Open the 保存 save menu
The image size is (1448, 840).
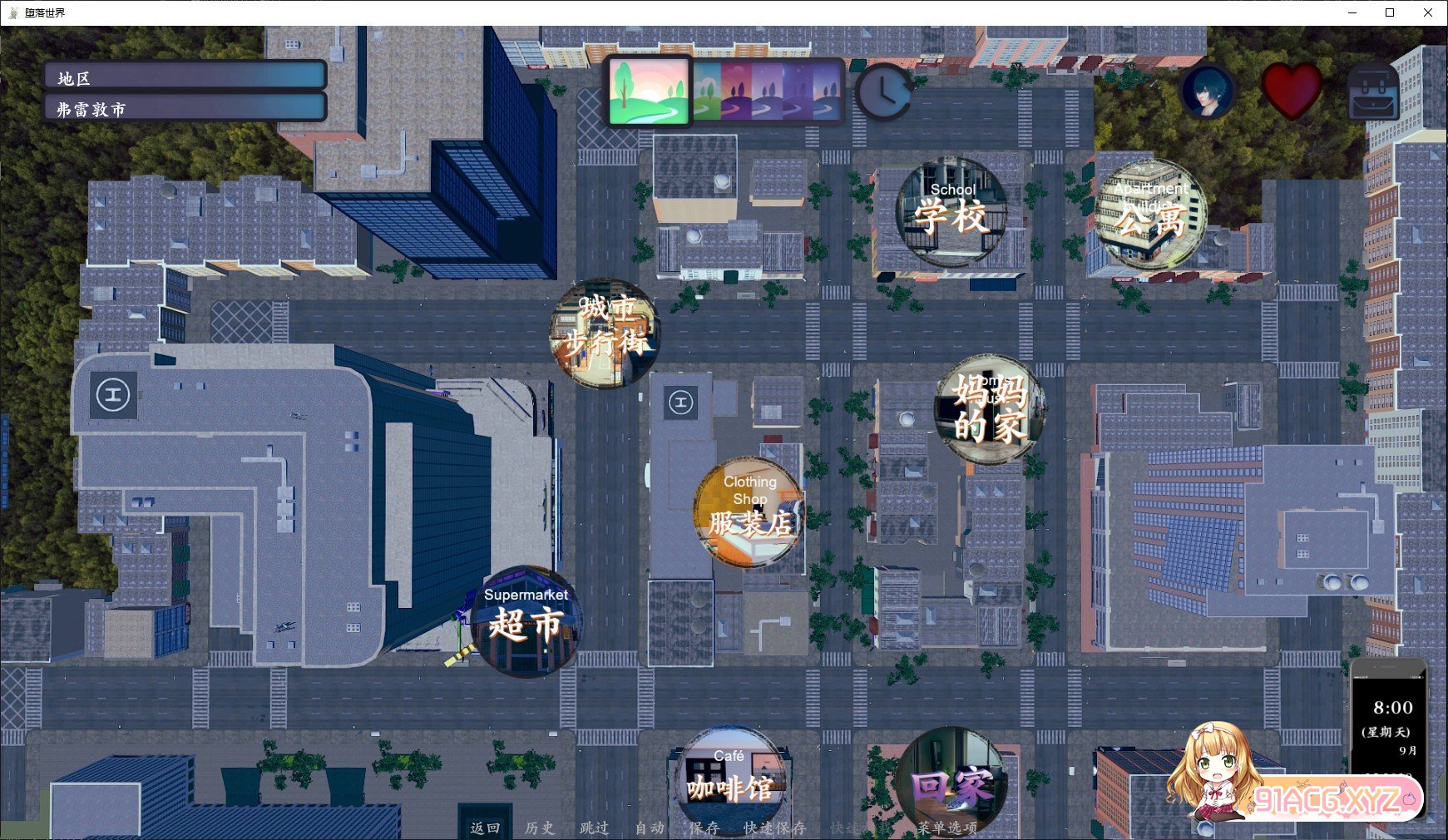[x=704, y=828]
